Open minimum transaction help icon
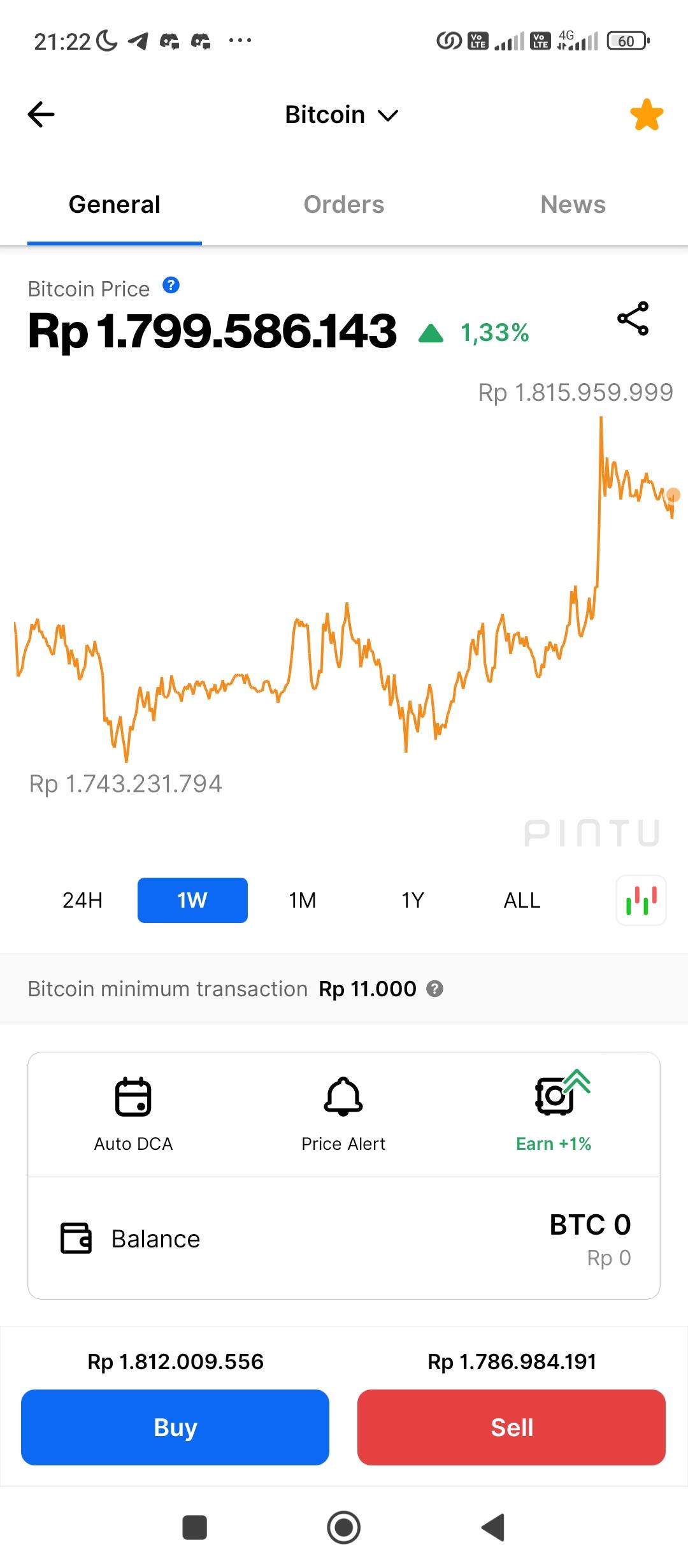The height and width of the screenshot is (1568, 688). 434,989
